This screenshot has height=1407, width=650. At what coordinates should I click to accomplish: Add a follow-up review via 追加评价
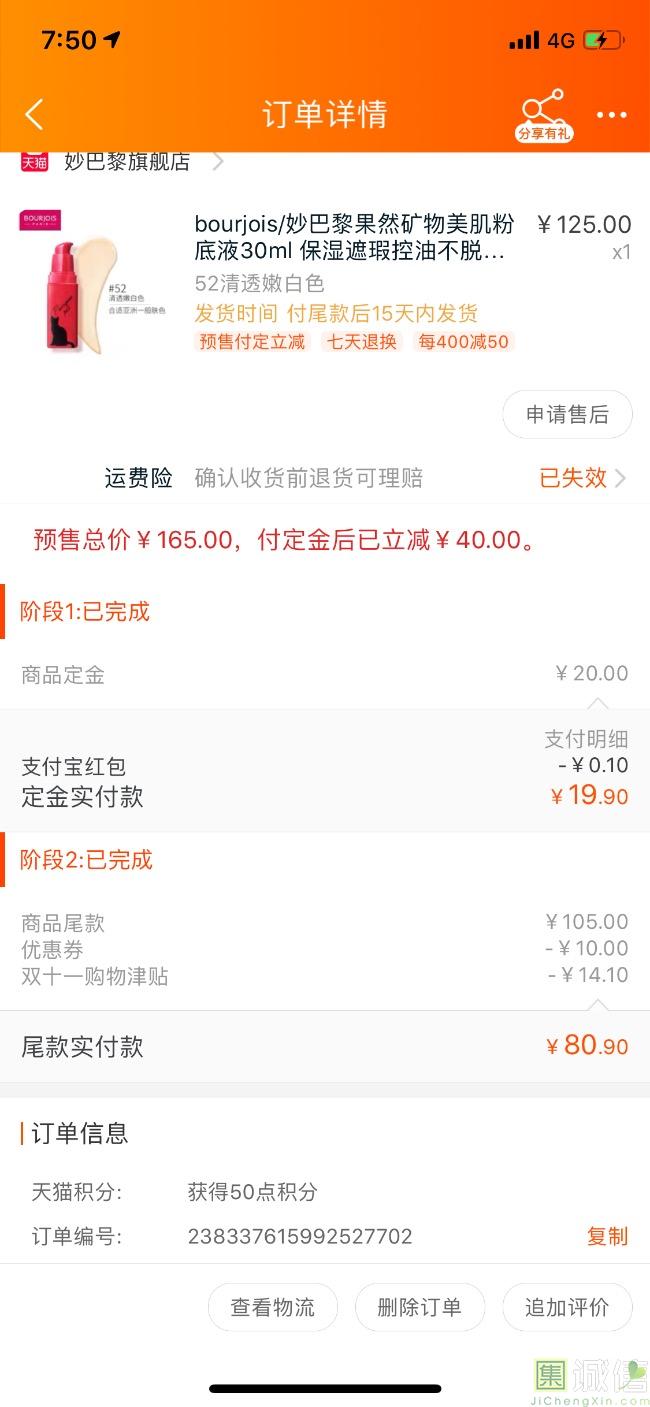[567, 1307]
